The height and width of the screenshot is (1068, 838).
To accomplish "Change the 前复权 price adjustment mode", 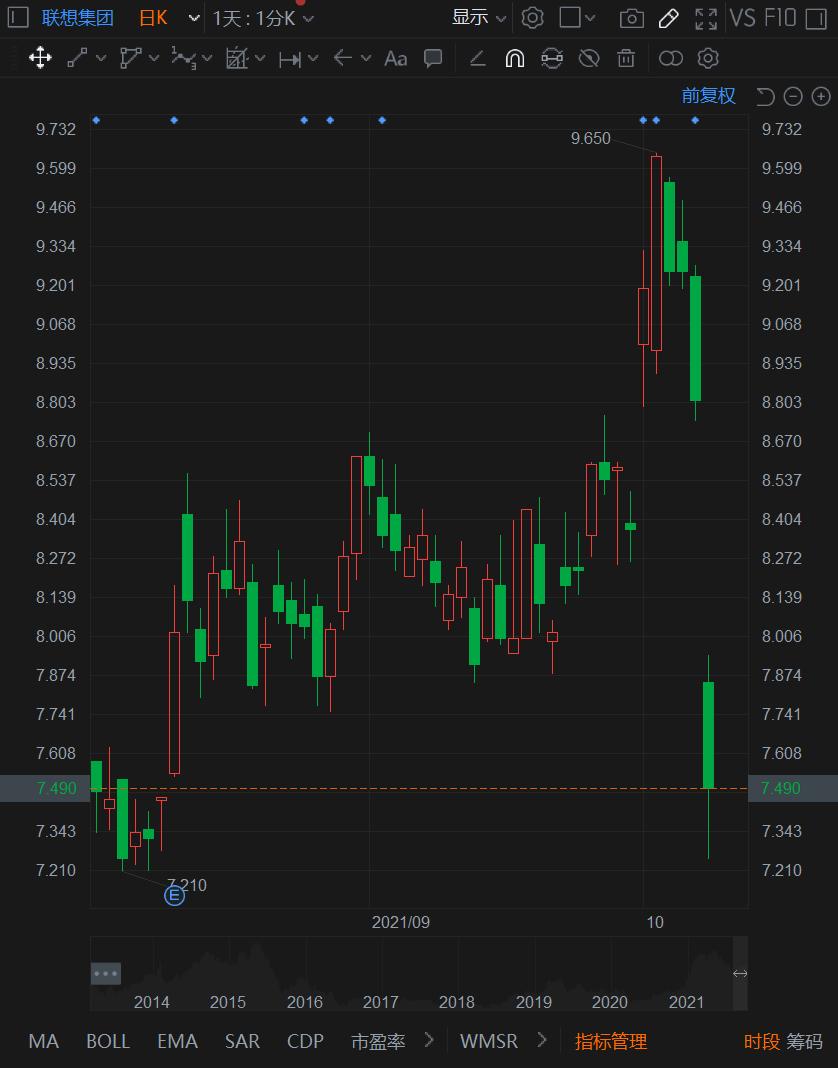I will 708,96.
